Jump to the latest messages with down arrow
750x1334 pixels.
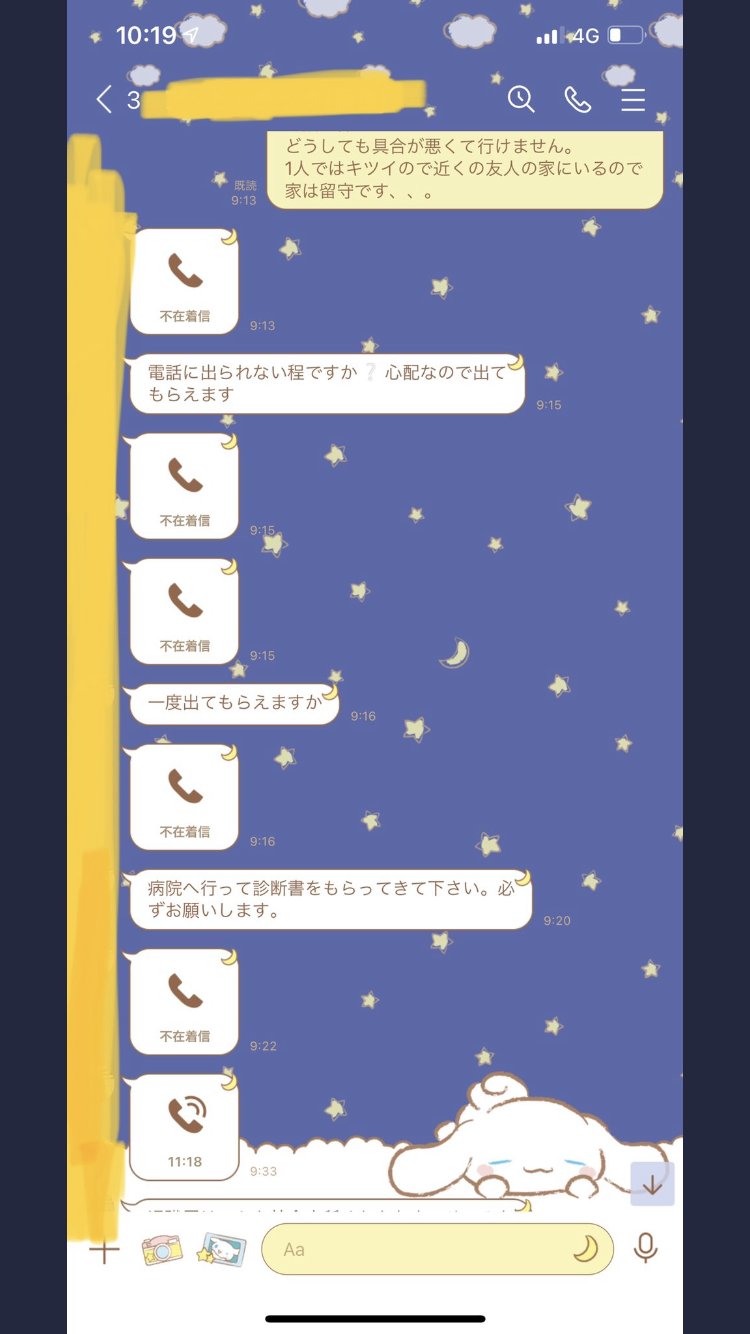point(652,1184)
